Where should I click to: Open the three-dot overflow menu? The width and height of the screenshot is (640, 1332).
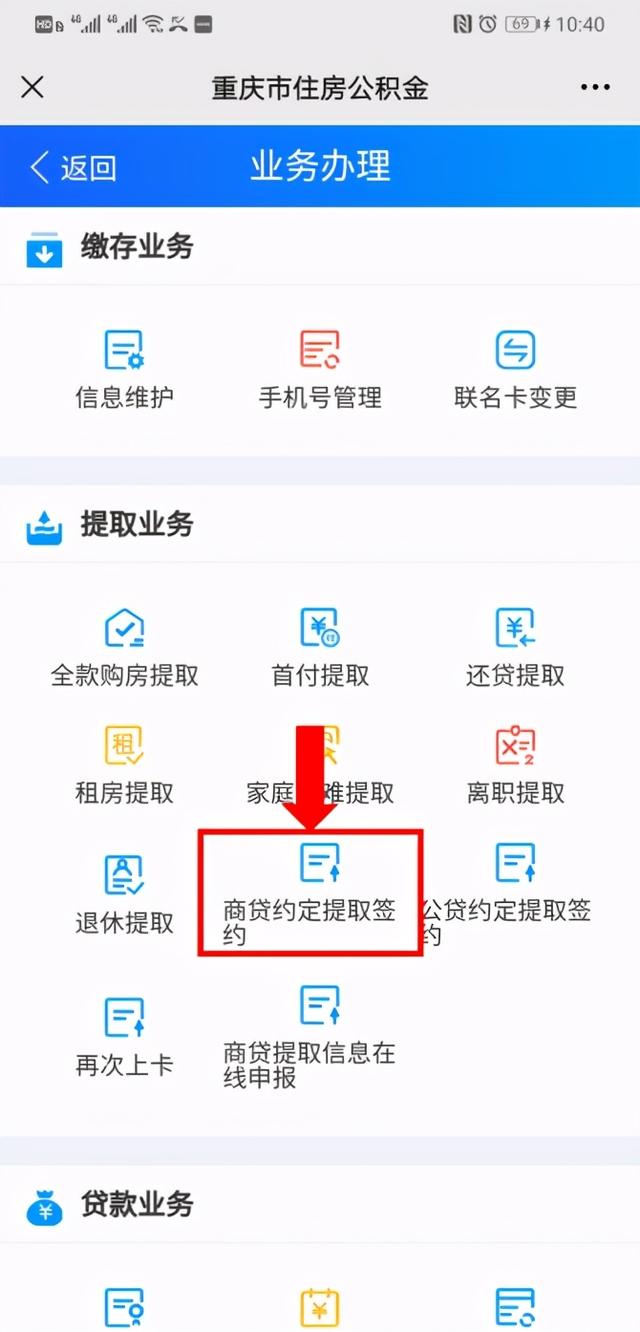click(x=595, y=88)
